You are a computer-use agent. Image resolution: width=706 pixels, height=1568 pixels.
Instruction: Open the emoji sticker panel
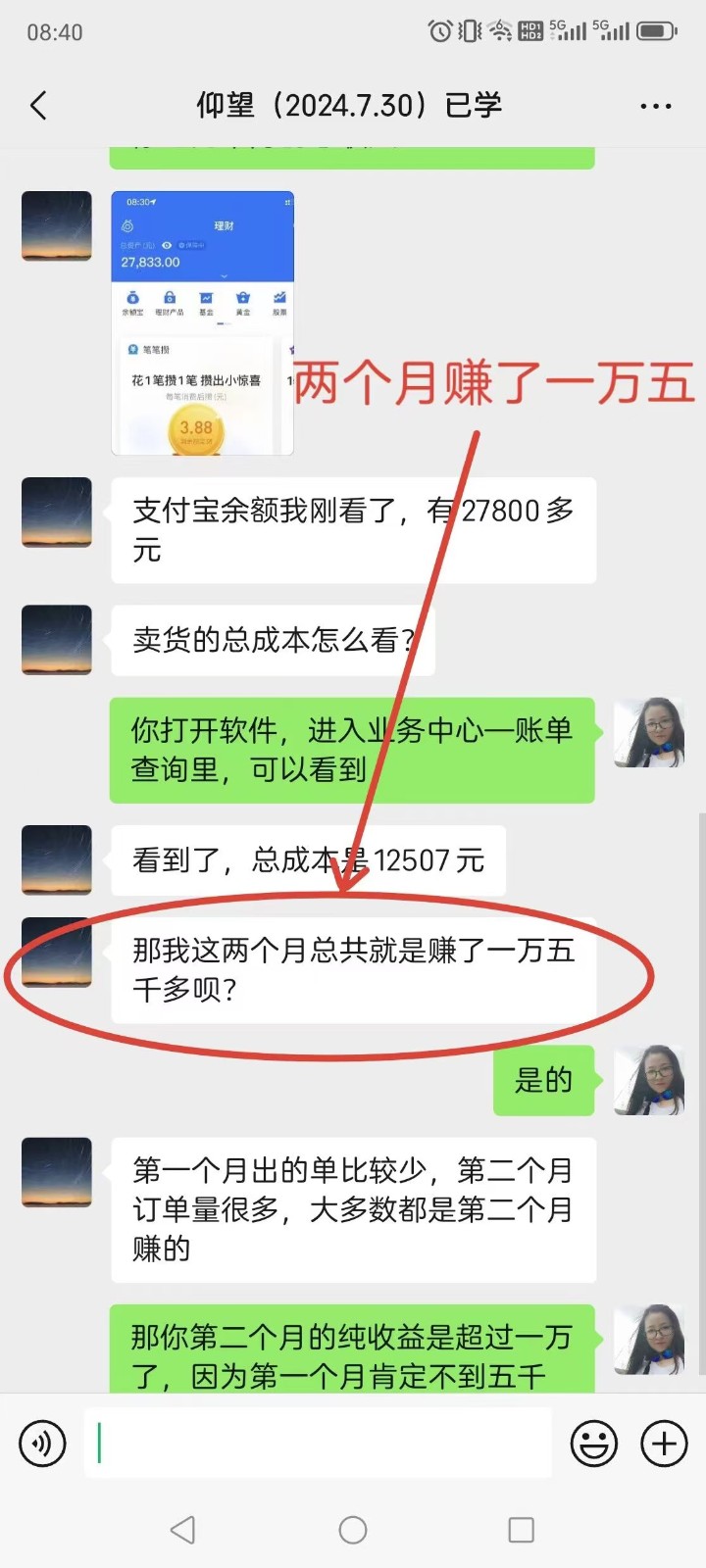coord(594,1444)
